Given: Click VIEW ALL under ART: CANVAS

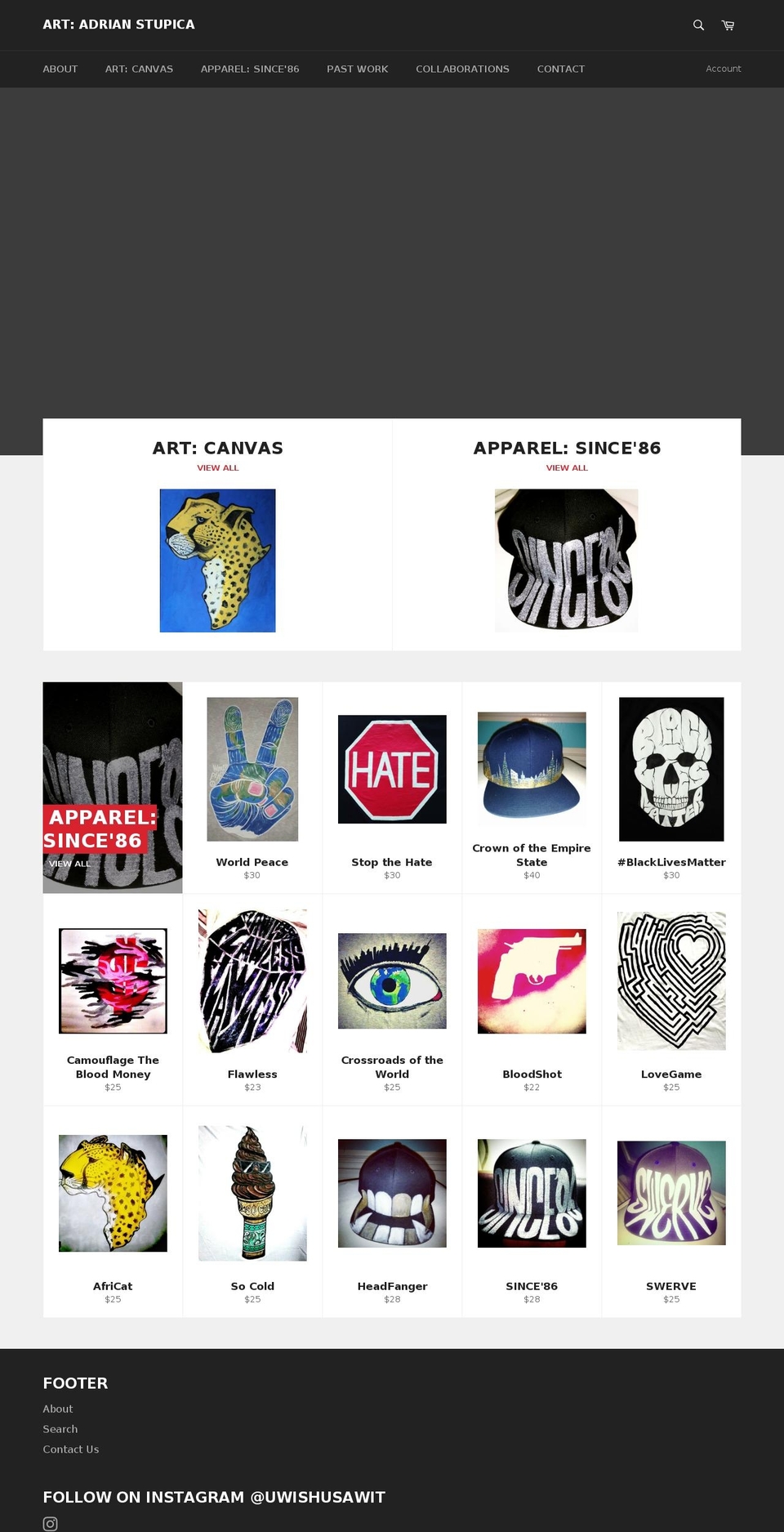Looking at the screenshot, I should (217, 467).
